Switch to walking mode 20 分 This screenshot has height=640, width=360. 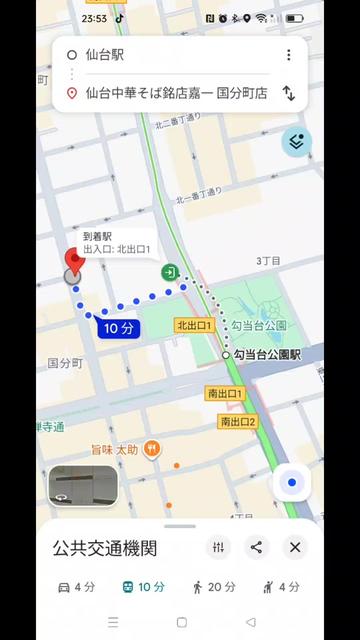(x=214, y=587)
